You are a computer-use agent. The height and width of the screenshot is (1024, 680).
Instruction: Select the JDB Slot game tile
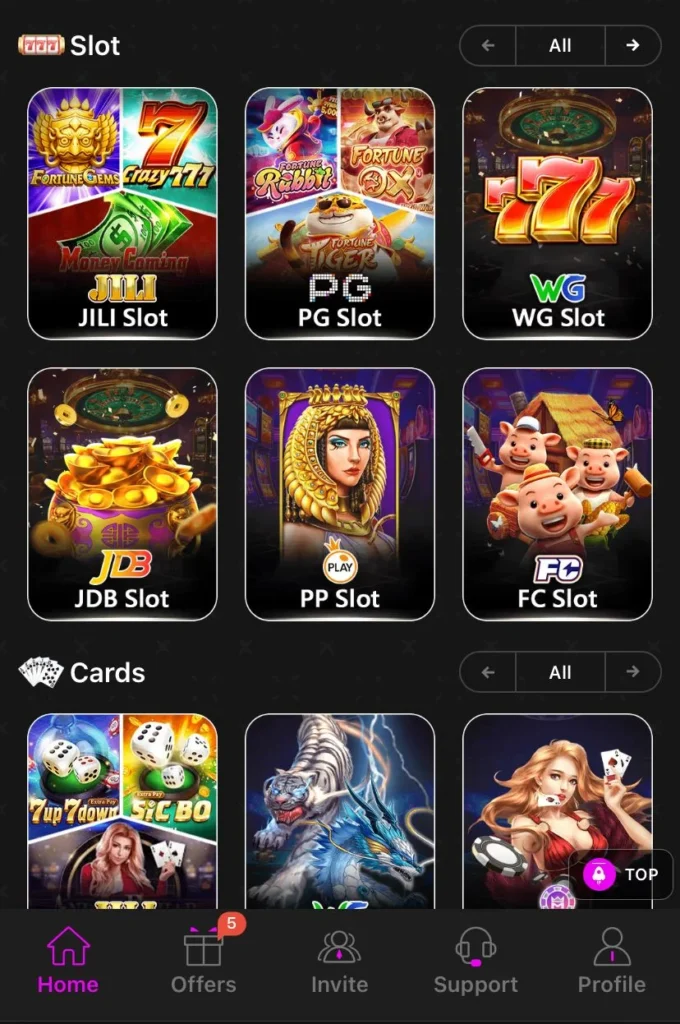[122, 493]
